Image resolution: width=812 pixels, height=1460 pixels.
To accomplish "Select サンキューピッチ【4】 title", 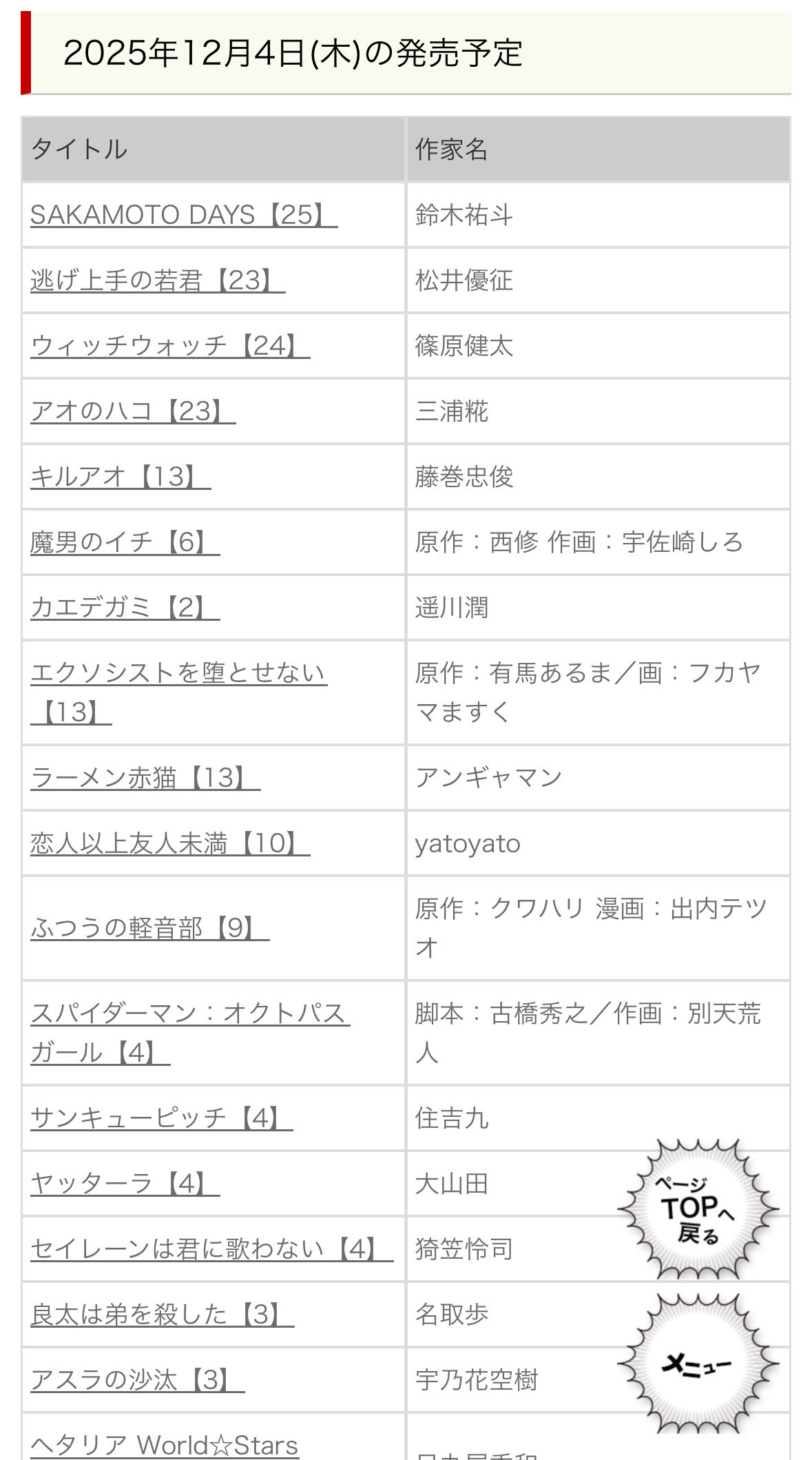I will pyautogui.click(x=161, y=1118).
